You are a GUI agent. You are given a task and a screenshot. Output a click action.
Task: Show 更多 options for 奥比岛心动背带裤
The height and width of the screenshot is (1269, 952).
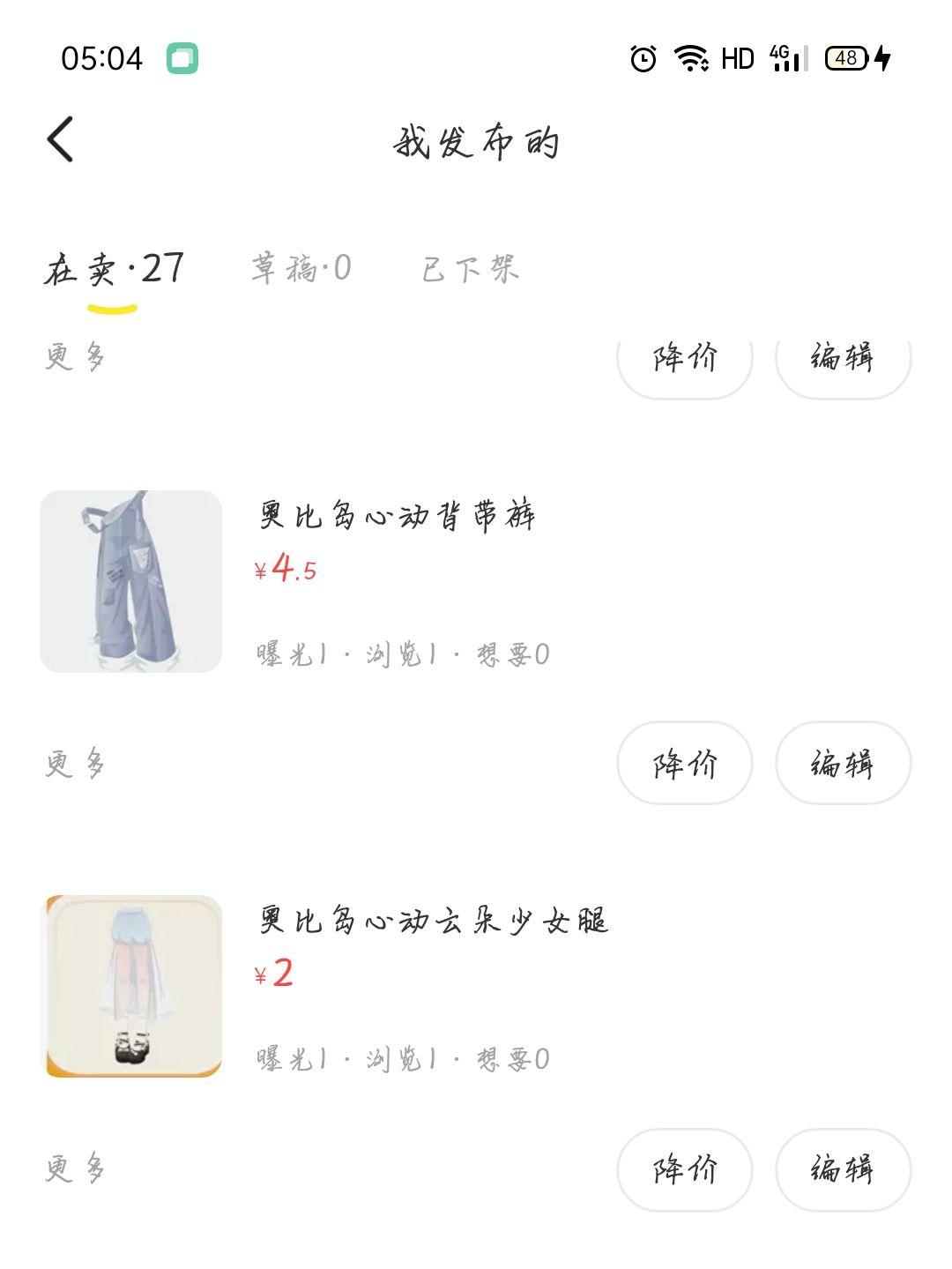[x=76, y=764]
